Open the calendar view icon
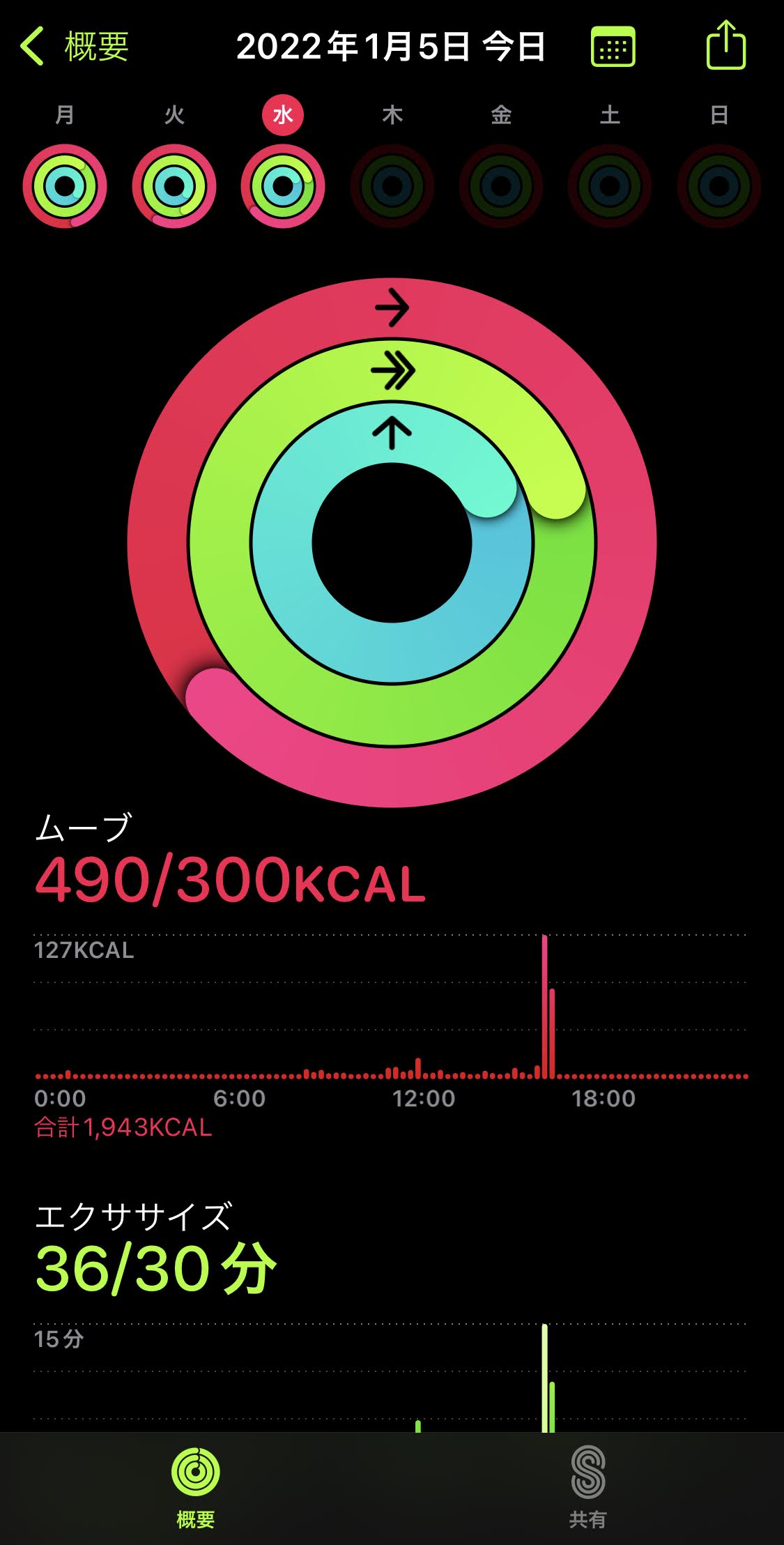The width and height of the screenshot is (784, 1545). pos(613,47)
